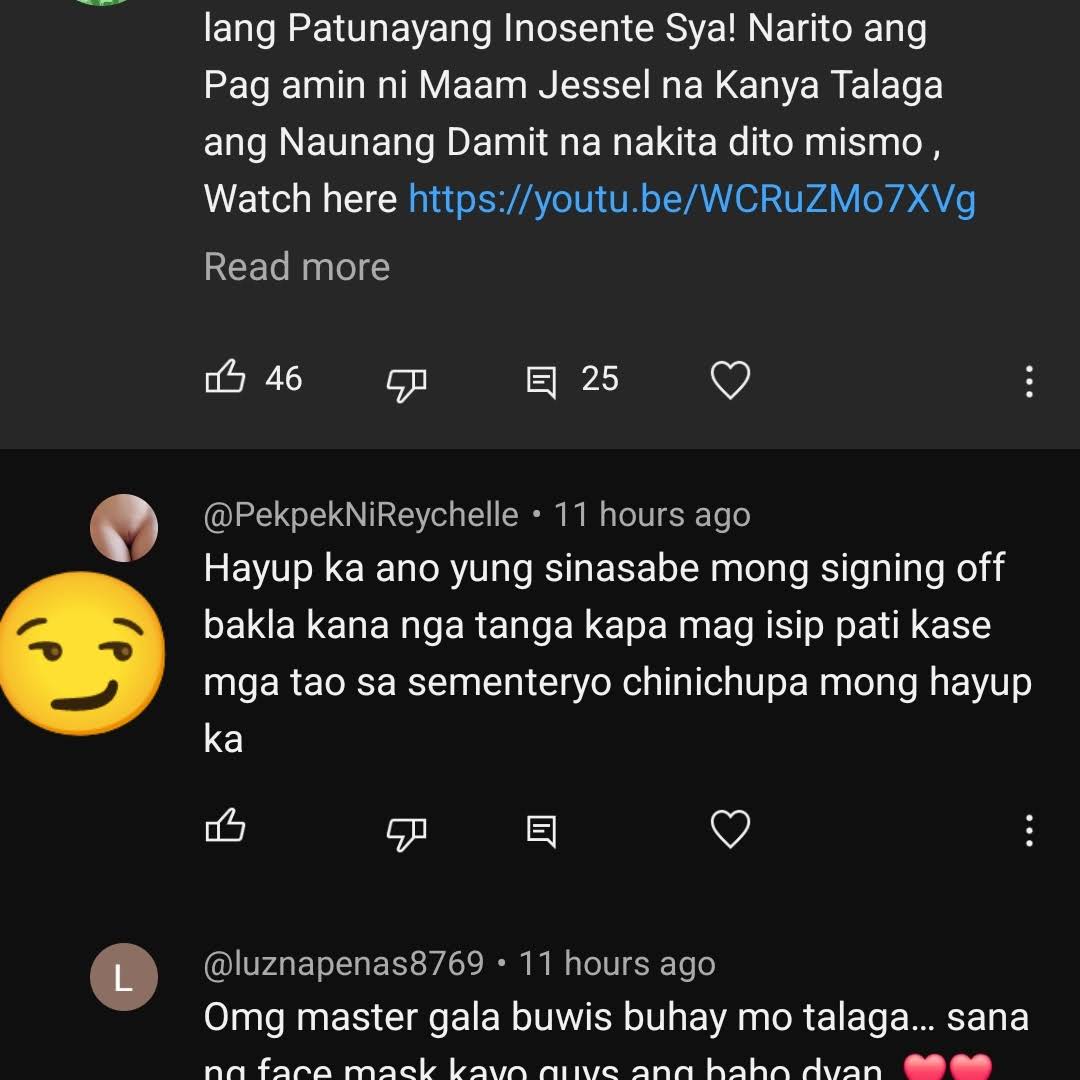Like the comment starting with Hayup ka
Screen dimensions: 1080x1080
pos(225,829)
